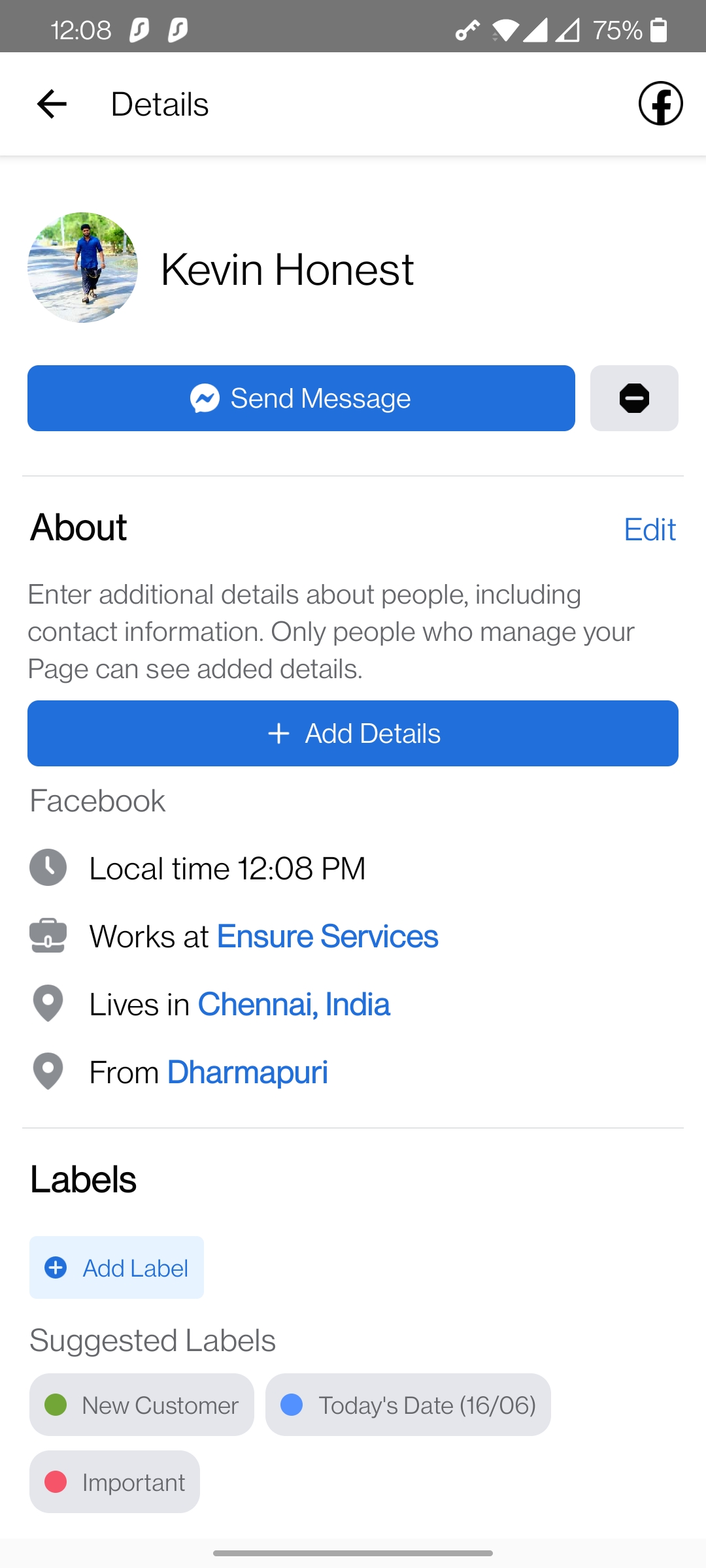This screenshot has height=1568, width=706.
Task: View Kevin Honest's profile picture
Action: pos(82,267)
